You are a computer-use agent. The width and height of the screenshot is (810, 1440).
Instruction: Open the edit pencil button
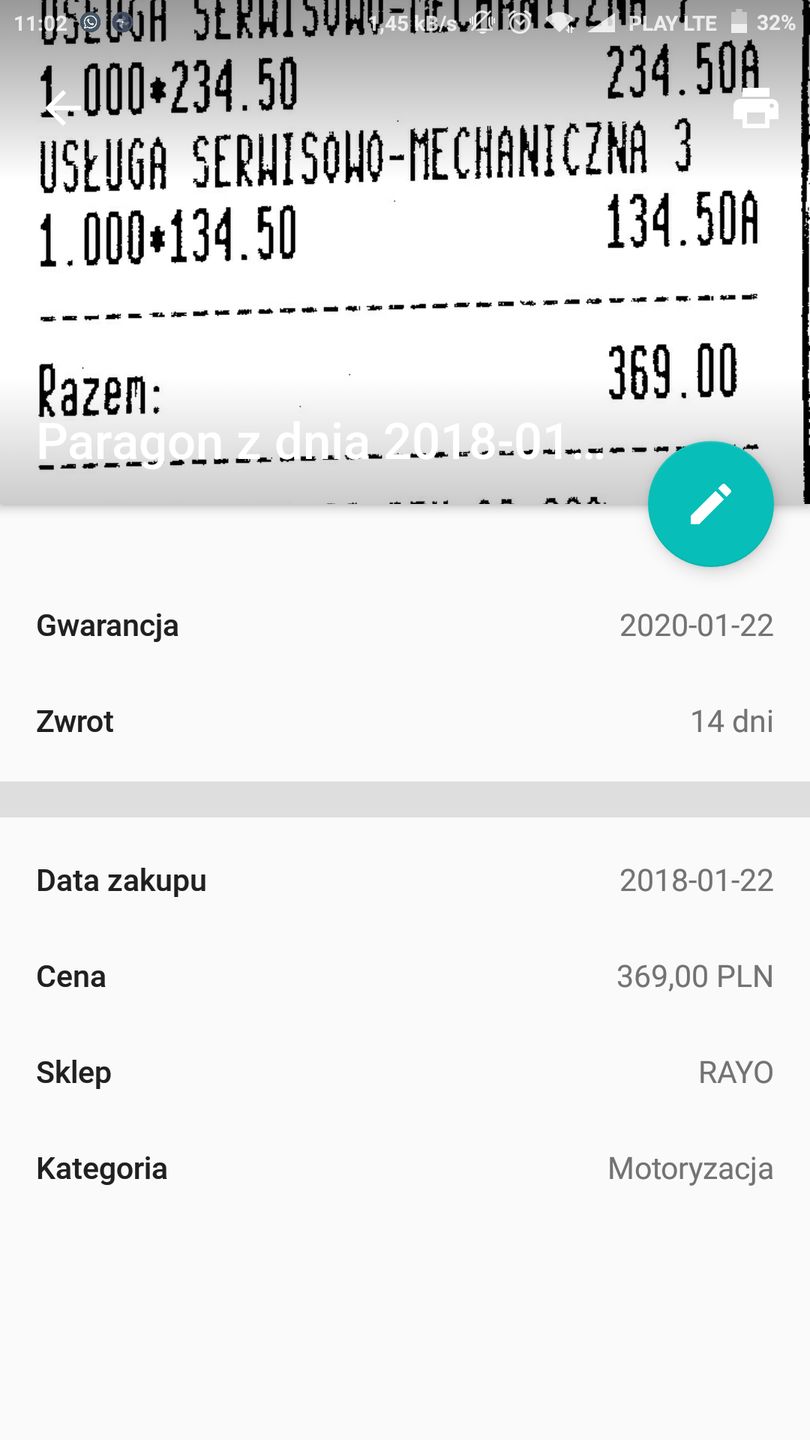(710, 504)
